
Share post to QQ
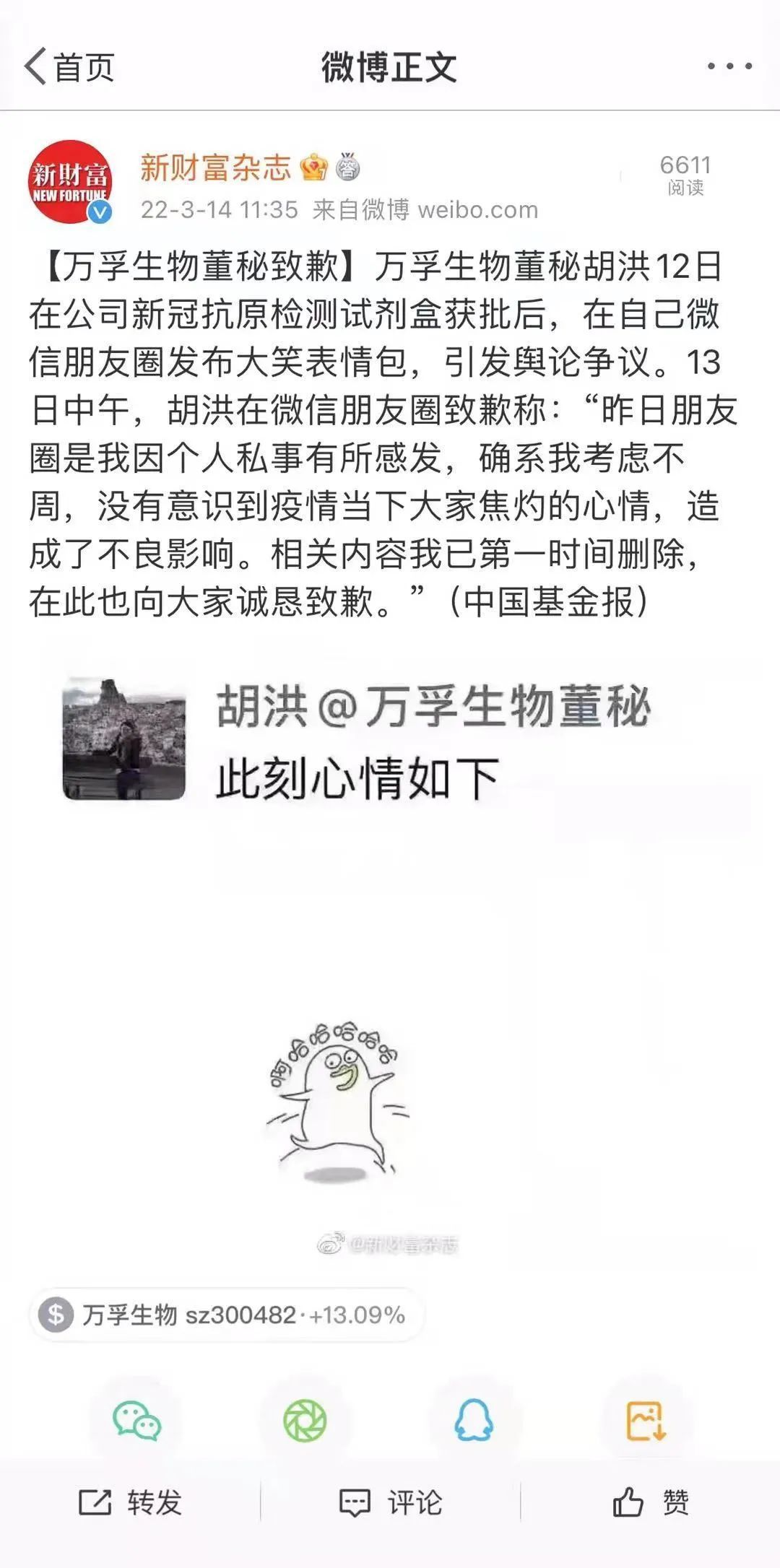tap(474, 1420)
